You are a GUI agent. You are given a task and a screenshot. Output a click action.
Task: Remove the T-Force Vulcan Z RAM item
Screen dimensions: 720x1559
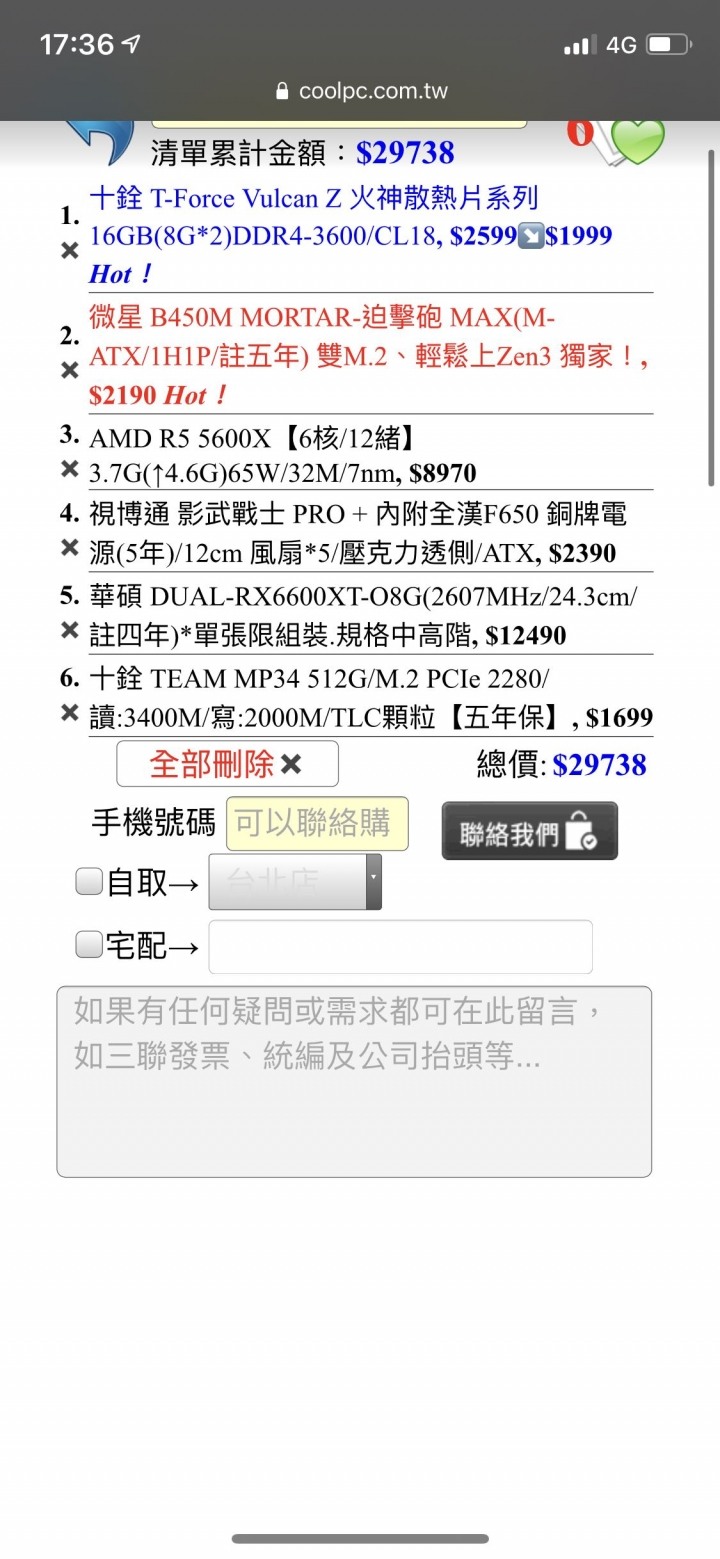click(69, 251)
